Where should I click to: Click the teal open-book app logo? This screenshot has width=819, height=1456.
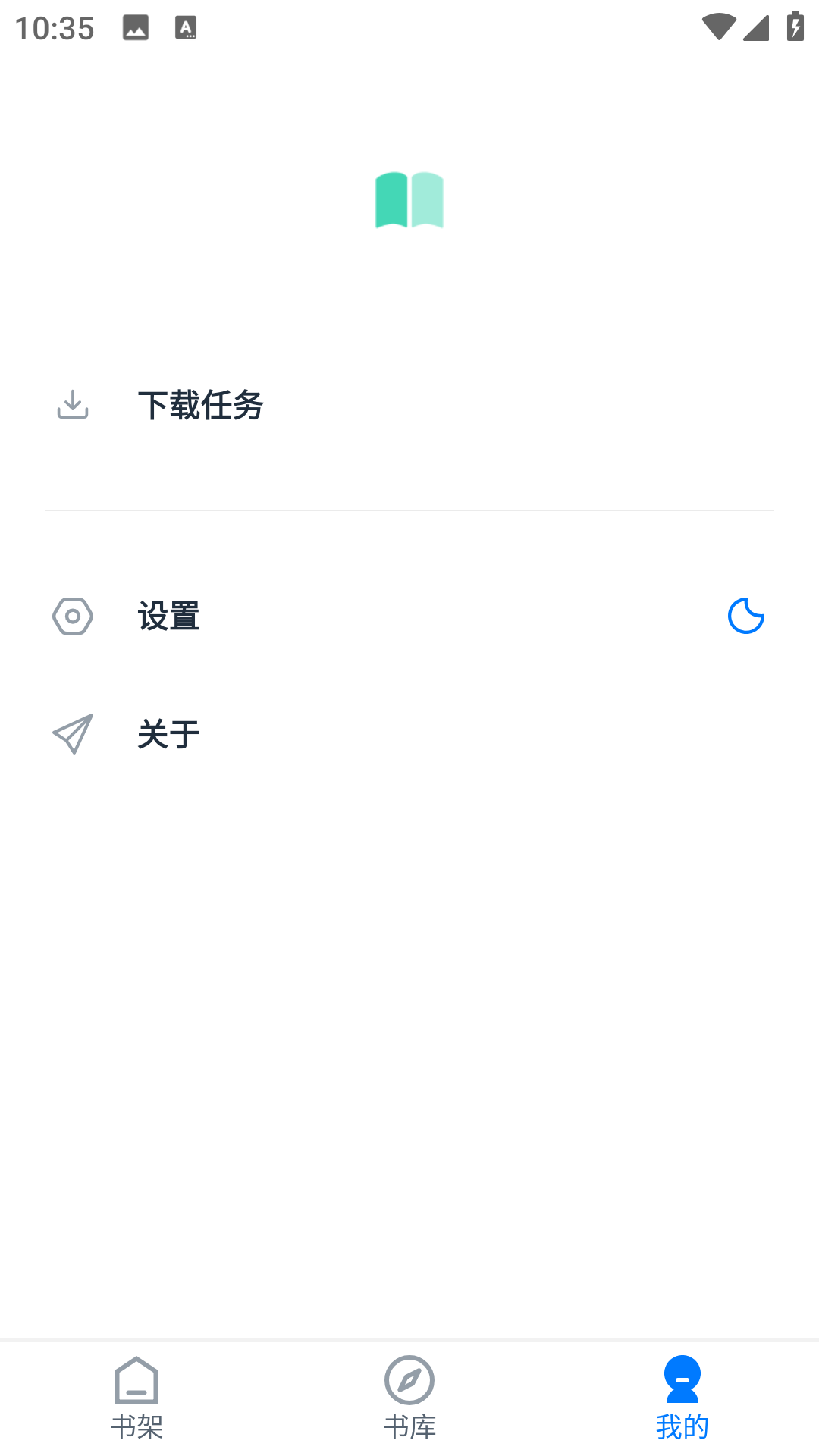[x=409, y=201]
